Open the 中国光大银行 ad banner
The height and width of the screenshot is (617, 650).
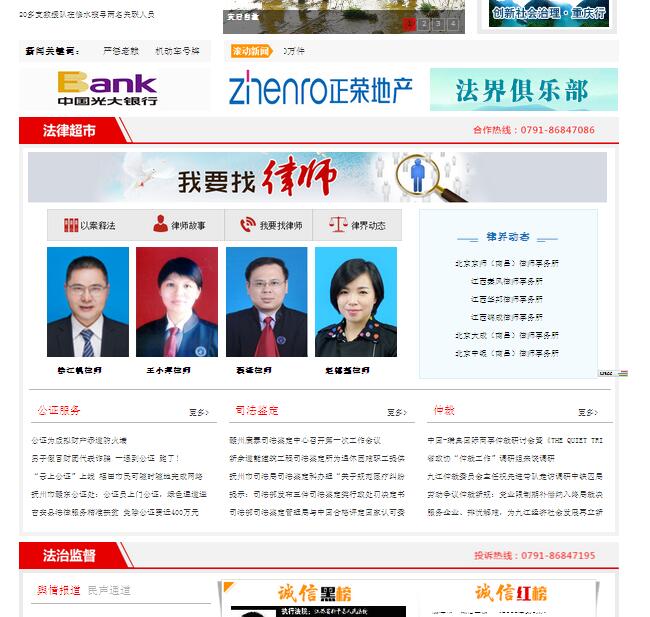tap(107, 89)
